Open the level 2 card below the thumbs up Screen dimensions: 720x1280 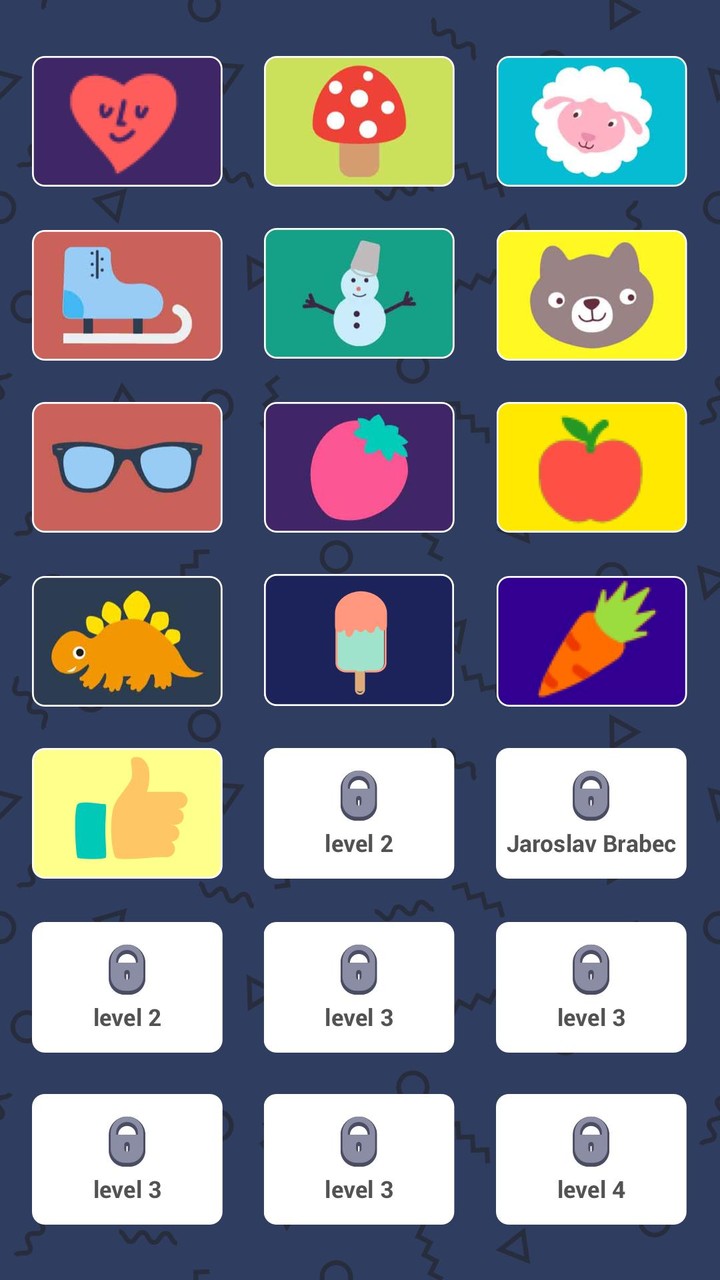click(127, 986)
